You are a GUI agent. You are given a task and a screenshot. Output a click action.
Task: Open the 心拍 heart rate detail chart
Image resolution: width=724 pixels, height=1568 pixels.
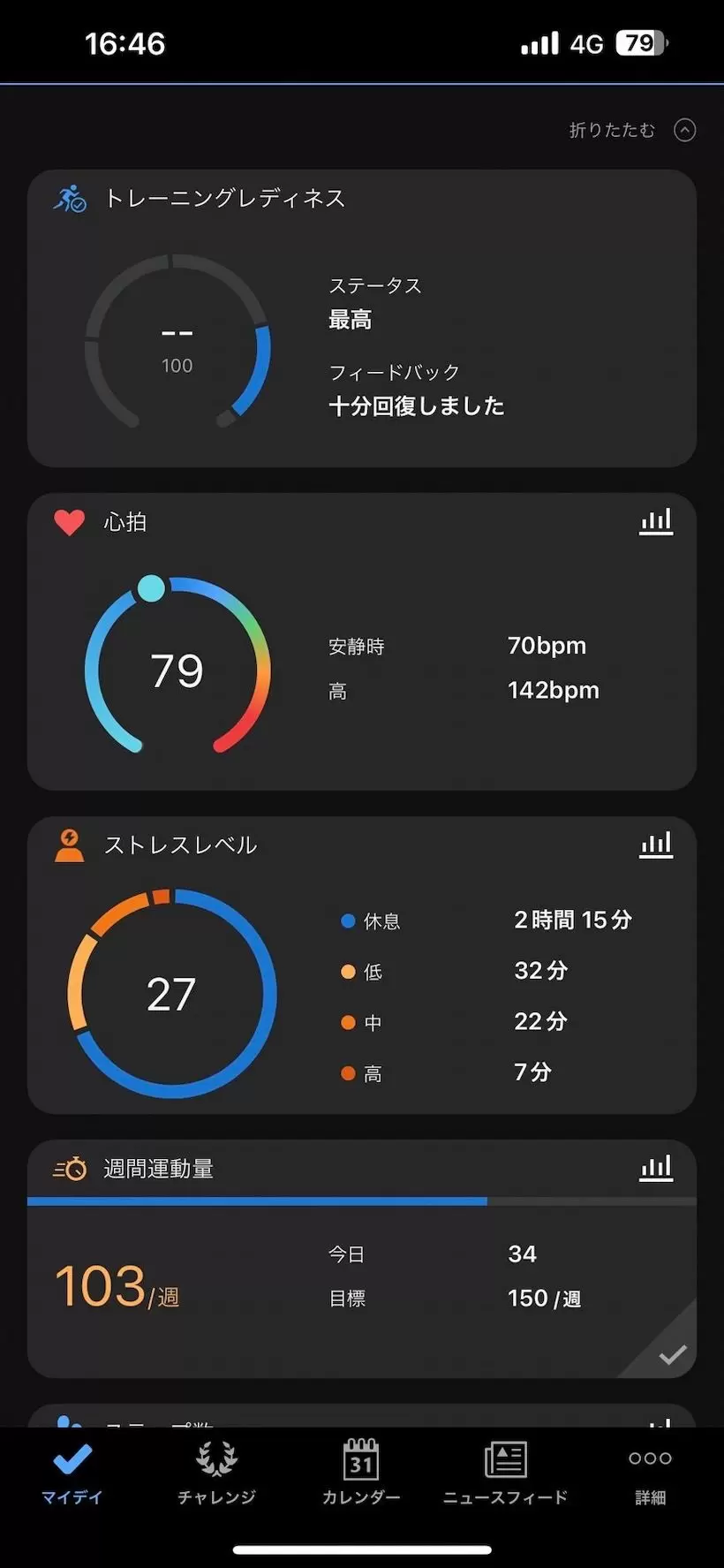click(656, 521)
